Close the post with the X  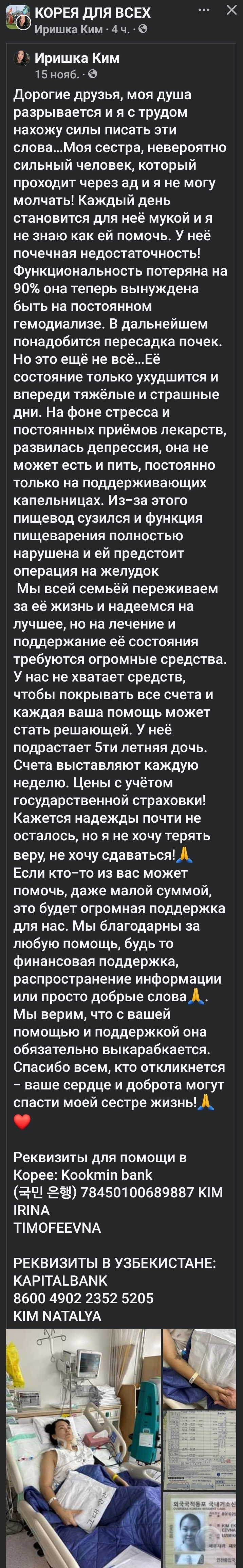pos(231,10)
